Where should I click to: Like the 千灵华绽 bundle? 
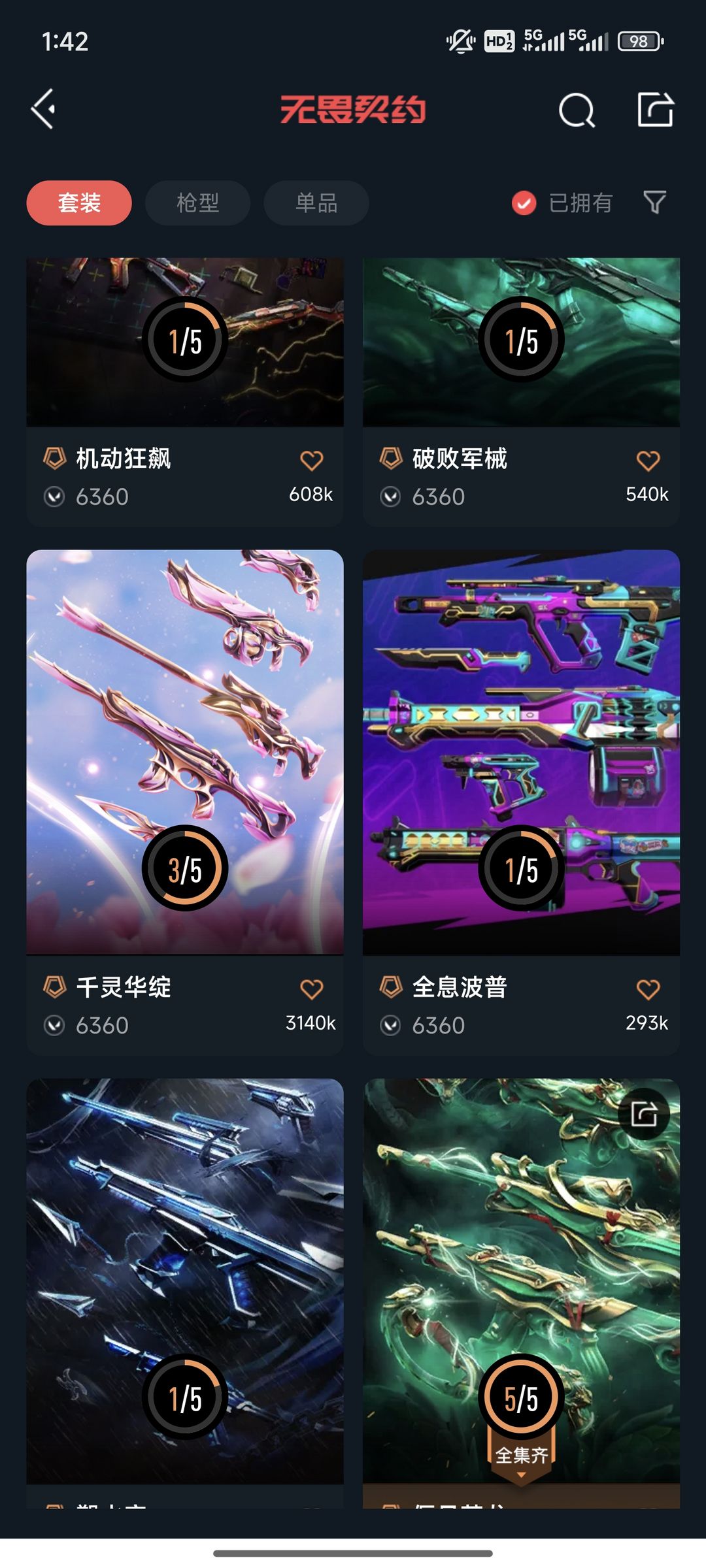[x=312, y=989]
